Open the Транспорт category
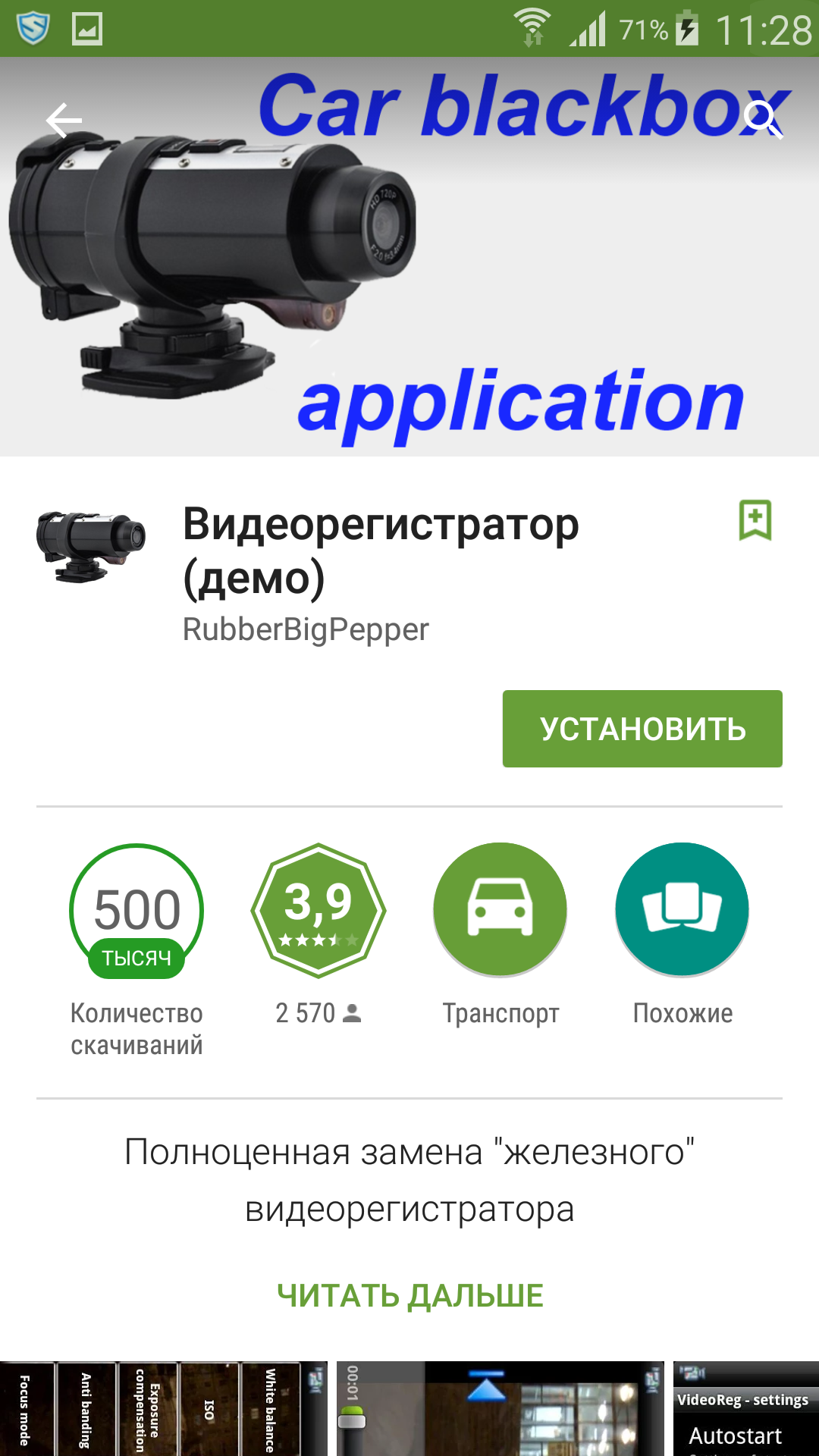Viewport: 819px width, 1456px height. point(500,910)
